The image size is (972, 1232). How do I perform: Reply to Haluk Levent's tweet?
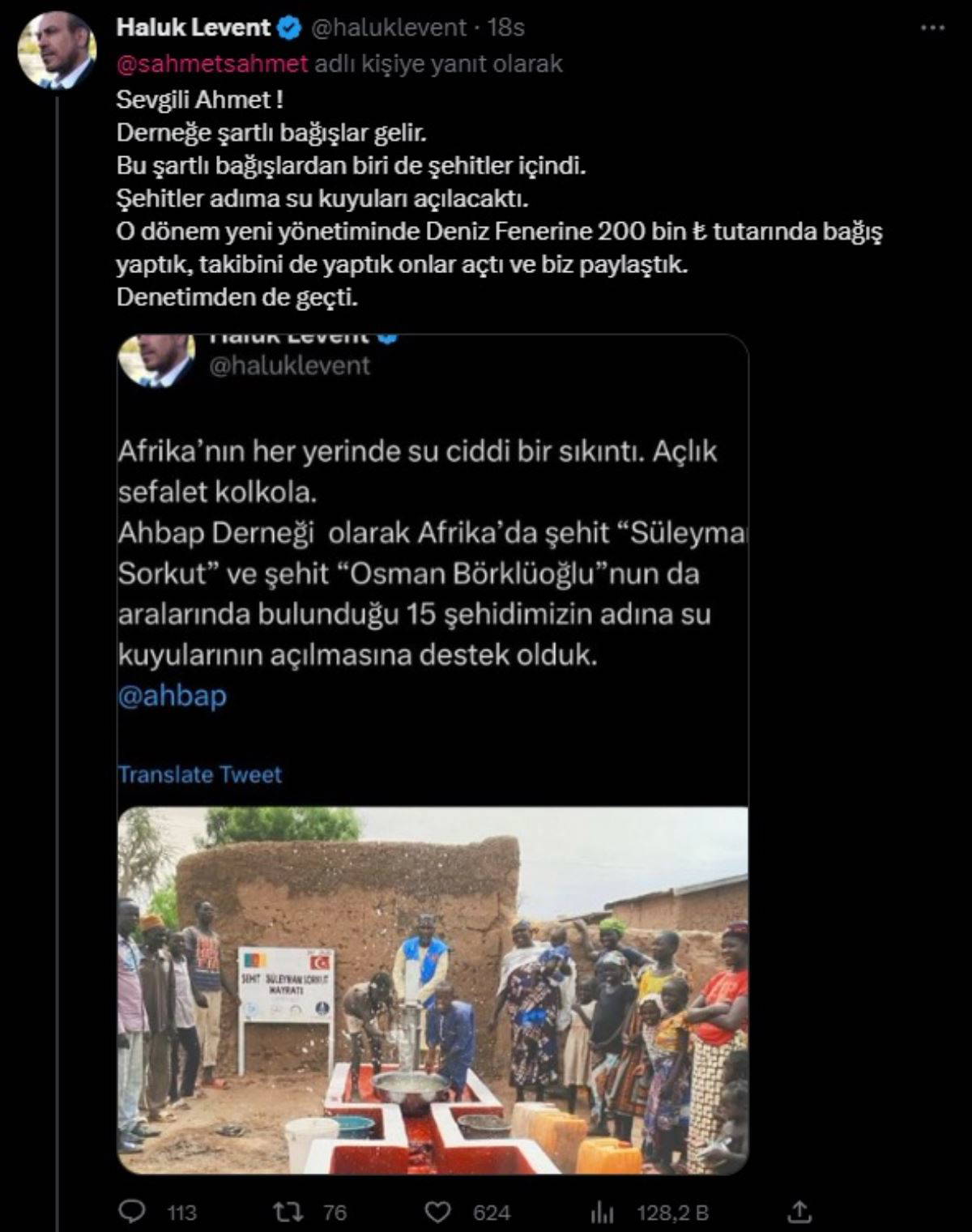click(132, 1212)
